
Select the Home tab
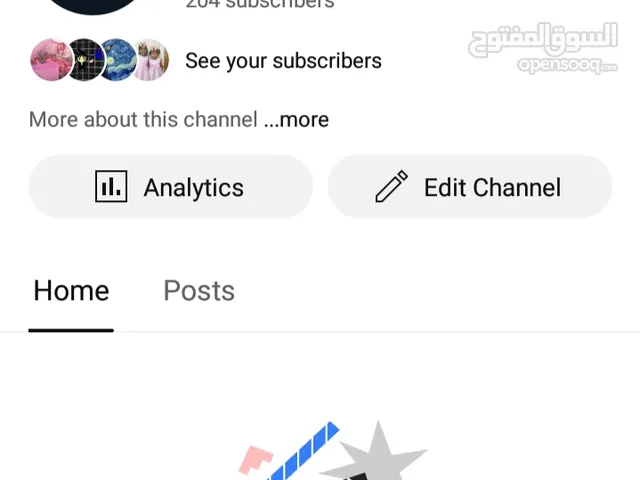[x=71, y=291]
